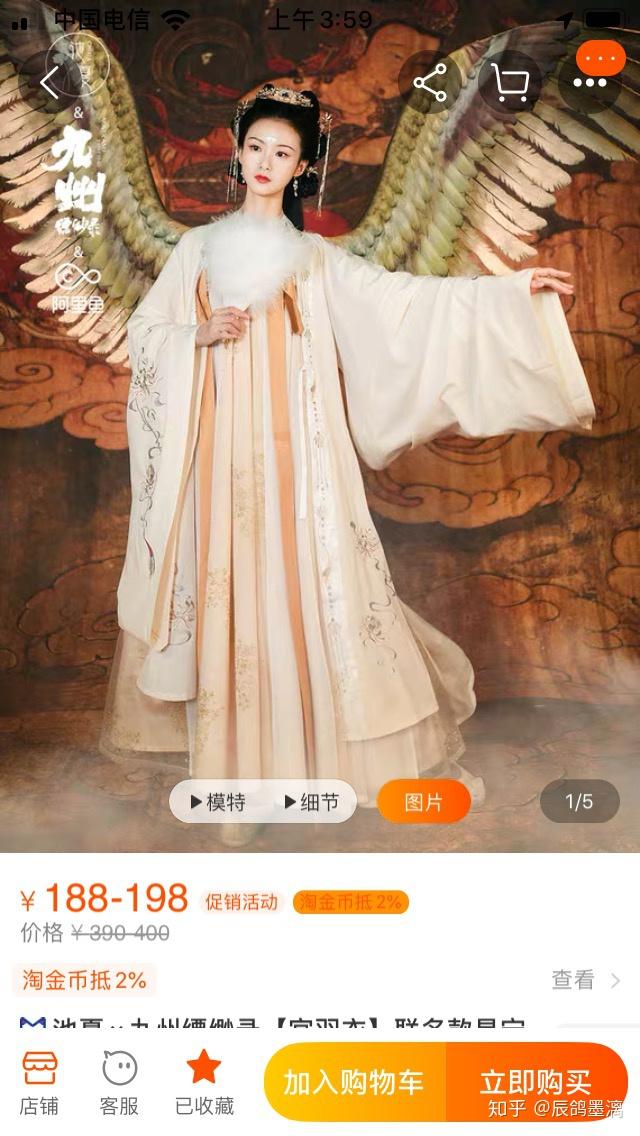Screen dimensions: 640x1136
Task: Go back using the top arrow
Action: [48, 83]
